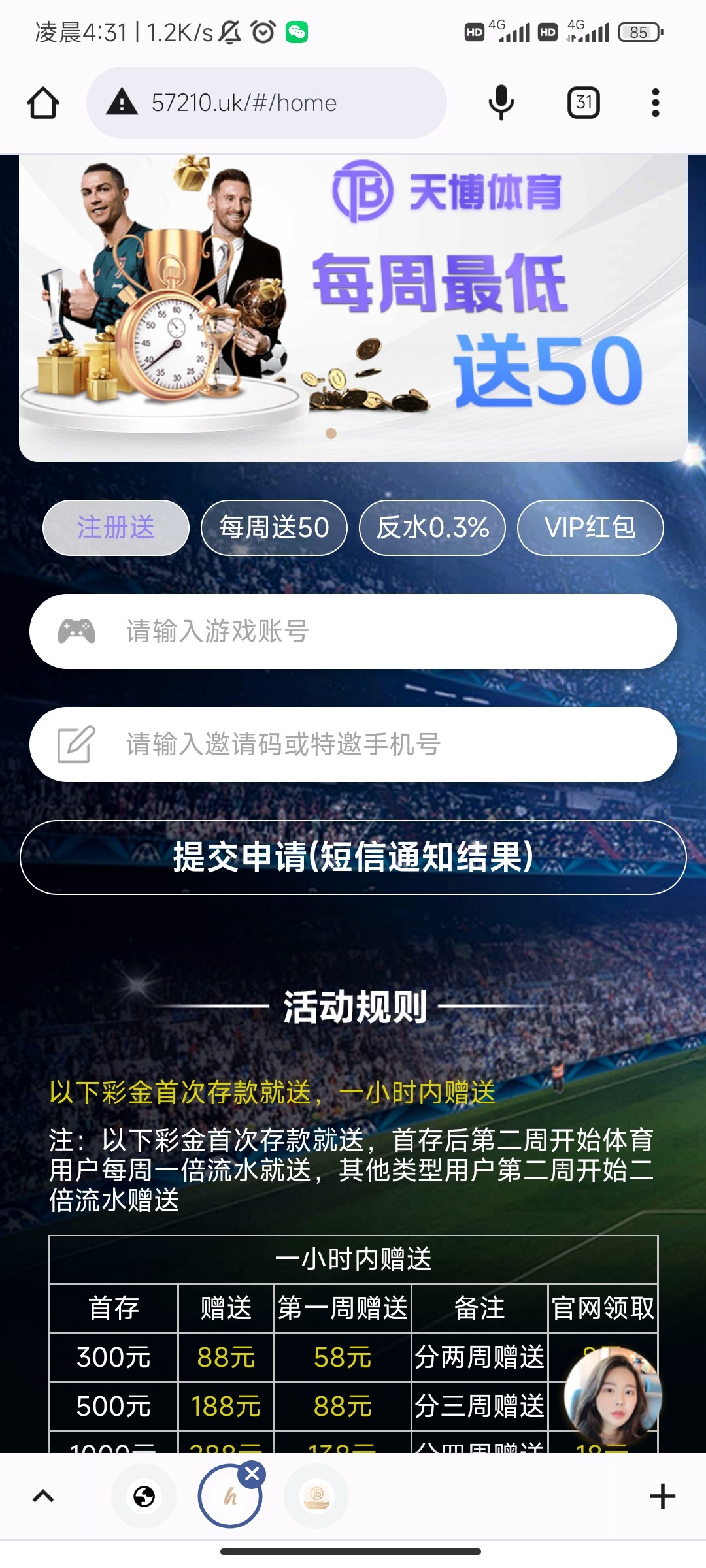This screenshot has height=1568, width=706.
Task: Add a new tab with plus button
Action: click(x=662, y=1496)
